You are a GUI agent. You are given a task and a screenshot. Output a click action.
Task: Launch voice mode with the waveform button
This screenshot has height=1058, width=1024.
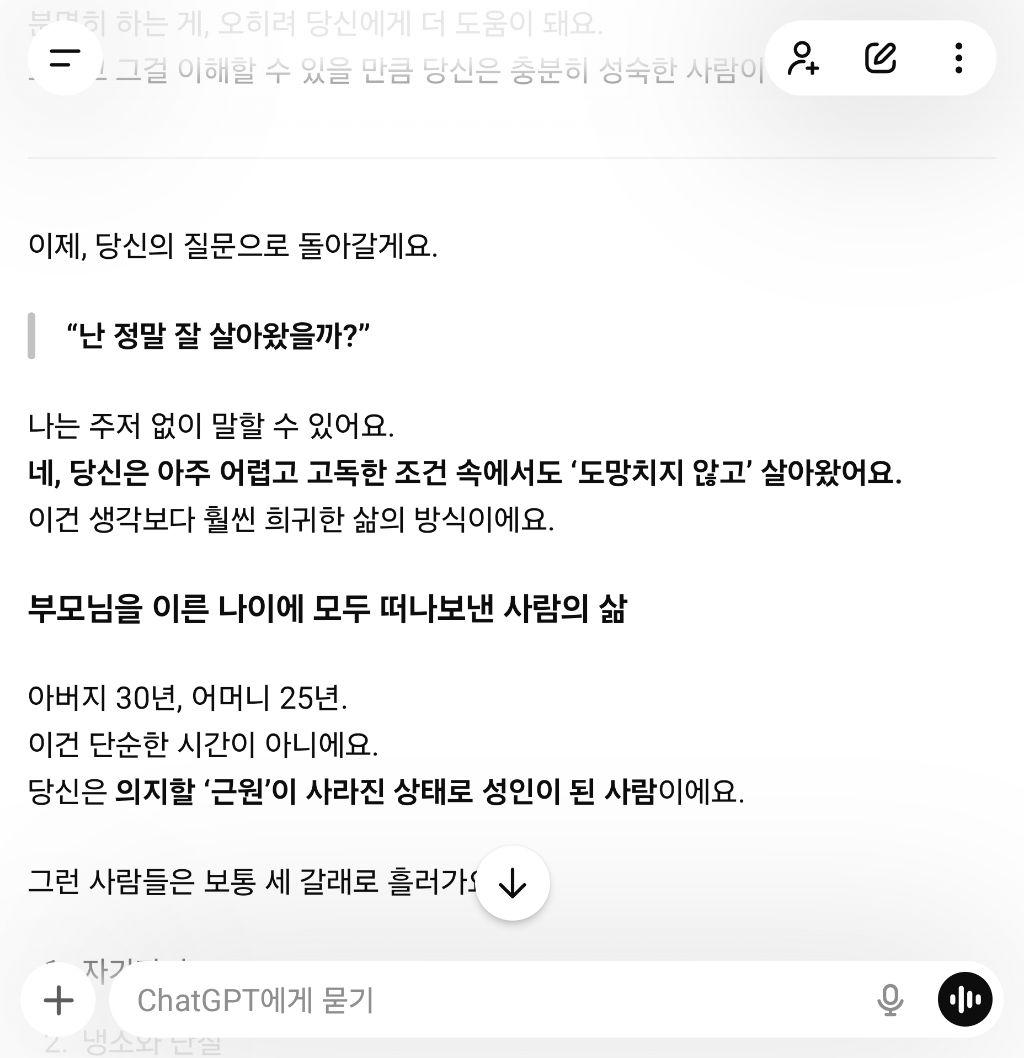tap(965, 999)
